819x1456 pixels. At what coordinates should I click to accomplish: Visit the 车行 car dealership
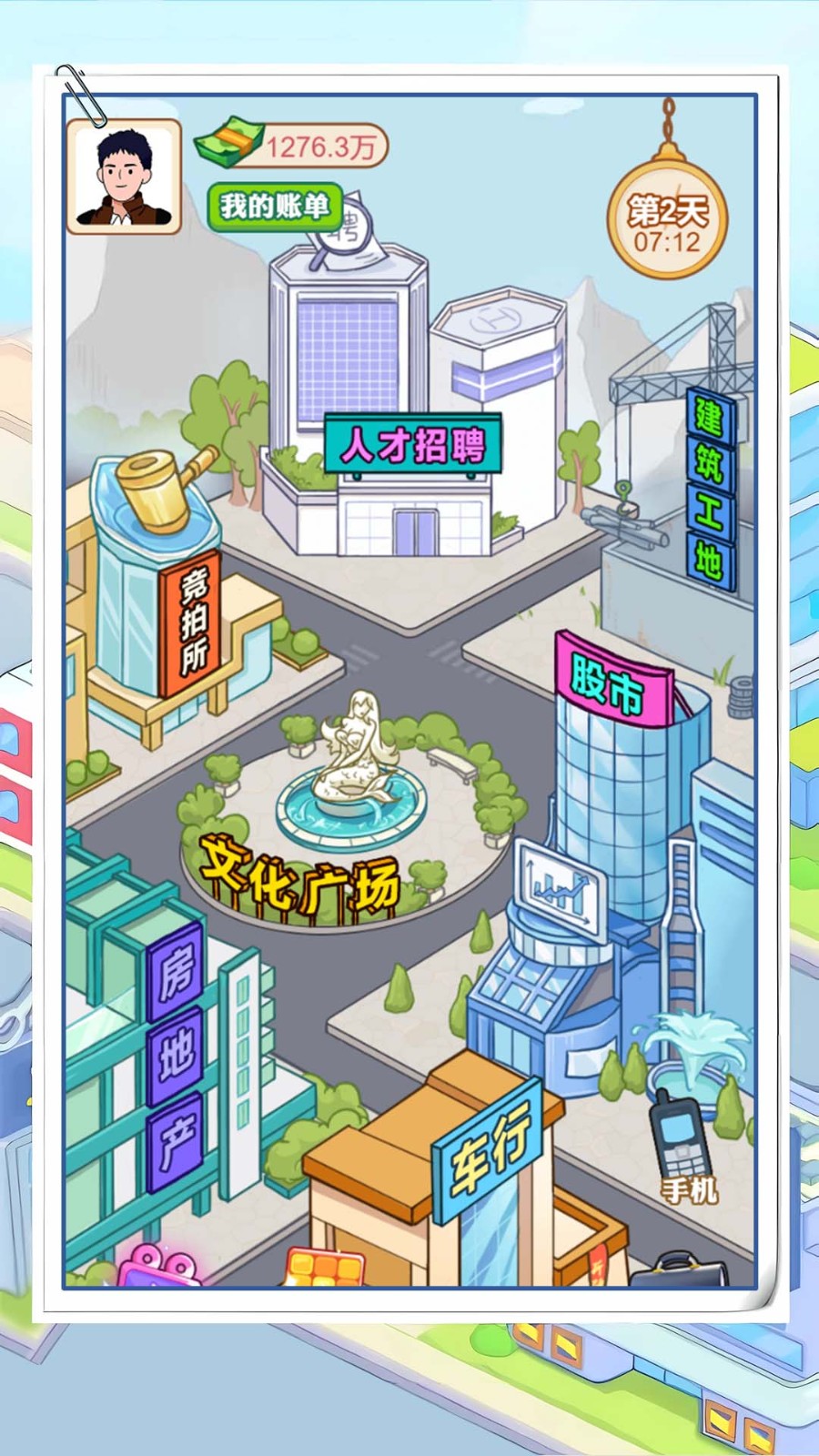489,1151
